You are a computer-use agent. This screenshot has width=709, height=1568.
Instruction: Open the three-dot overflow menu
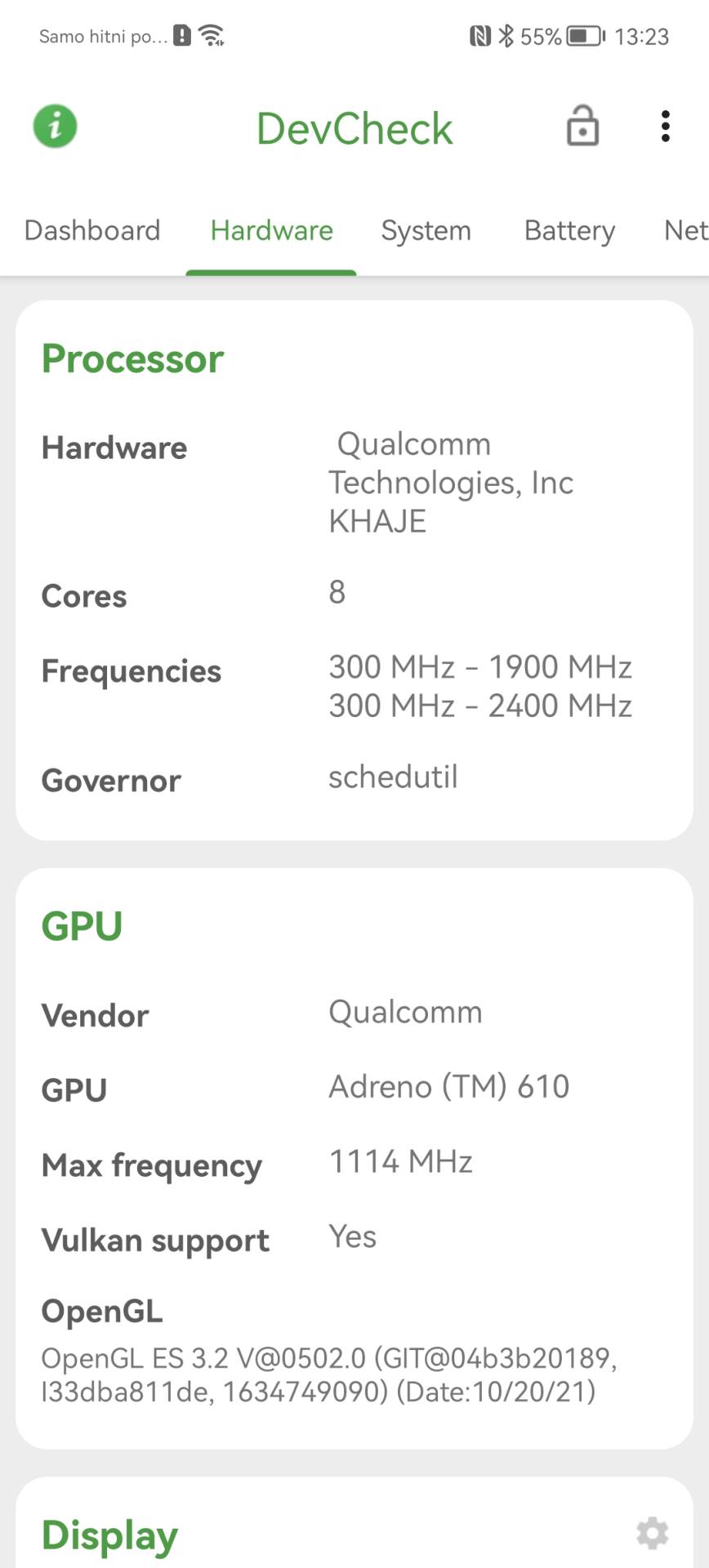click(x=665, y=127)
